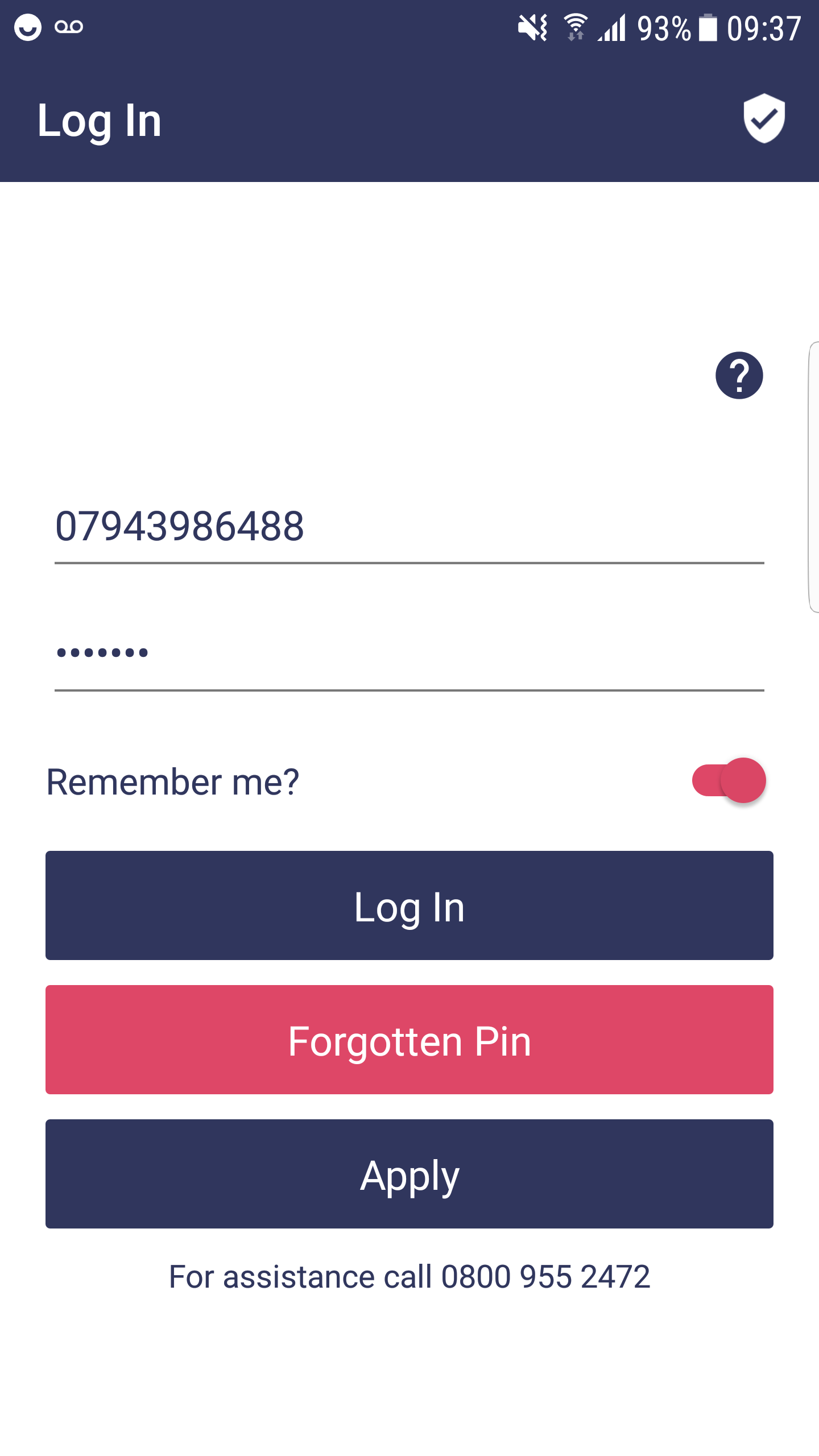Focus the masked PIN field
The height and width of the screenshot is (1456, 819).
coord(408,653)
